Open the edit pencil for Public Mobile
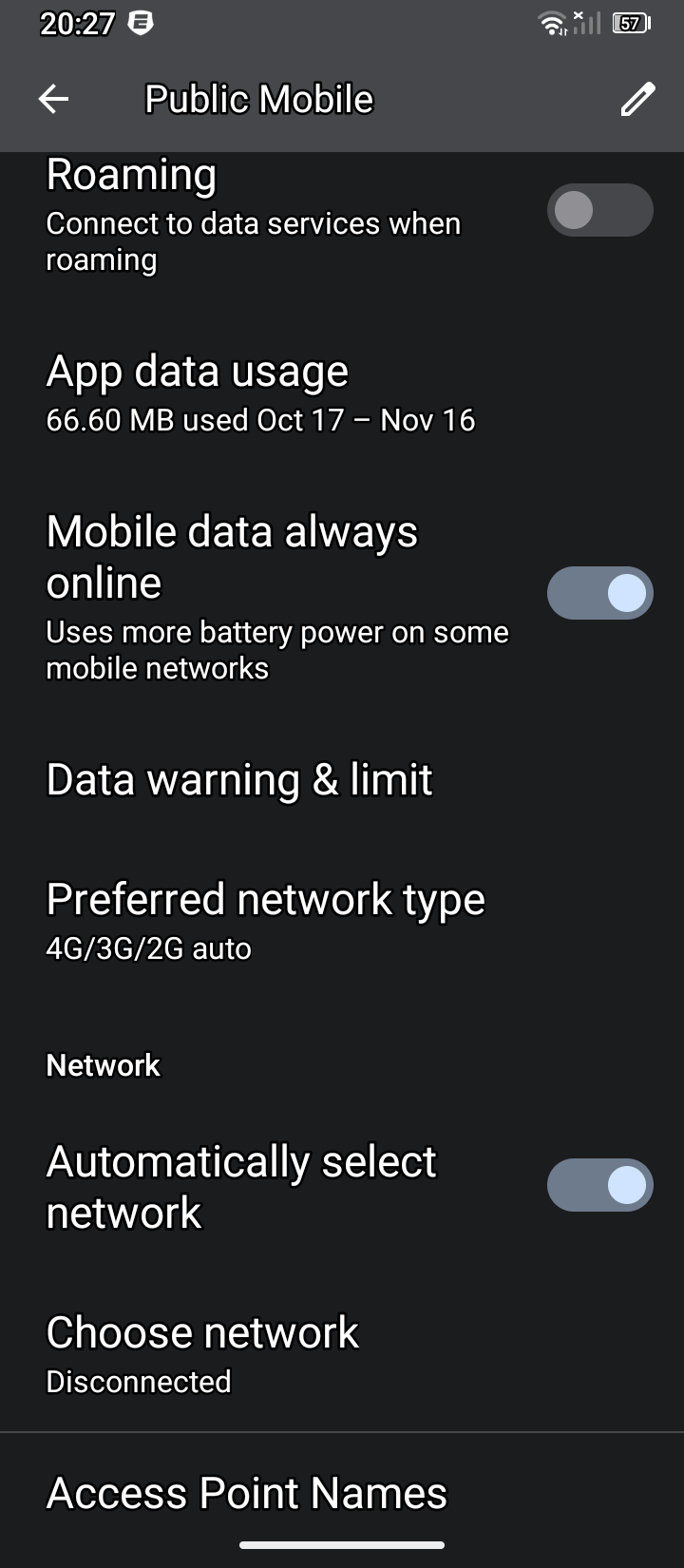 (636, 98)
